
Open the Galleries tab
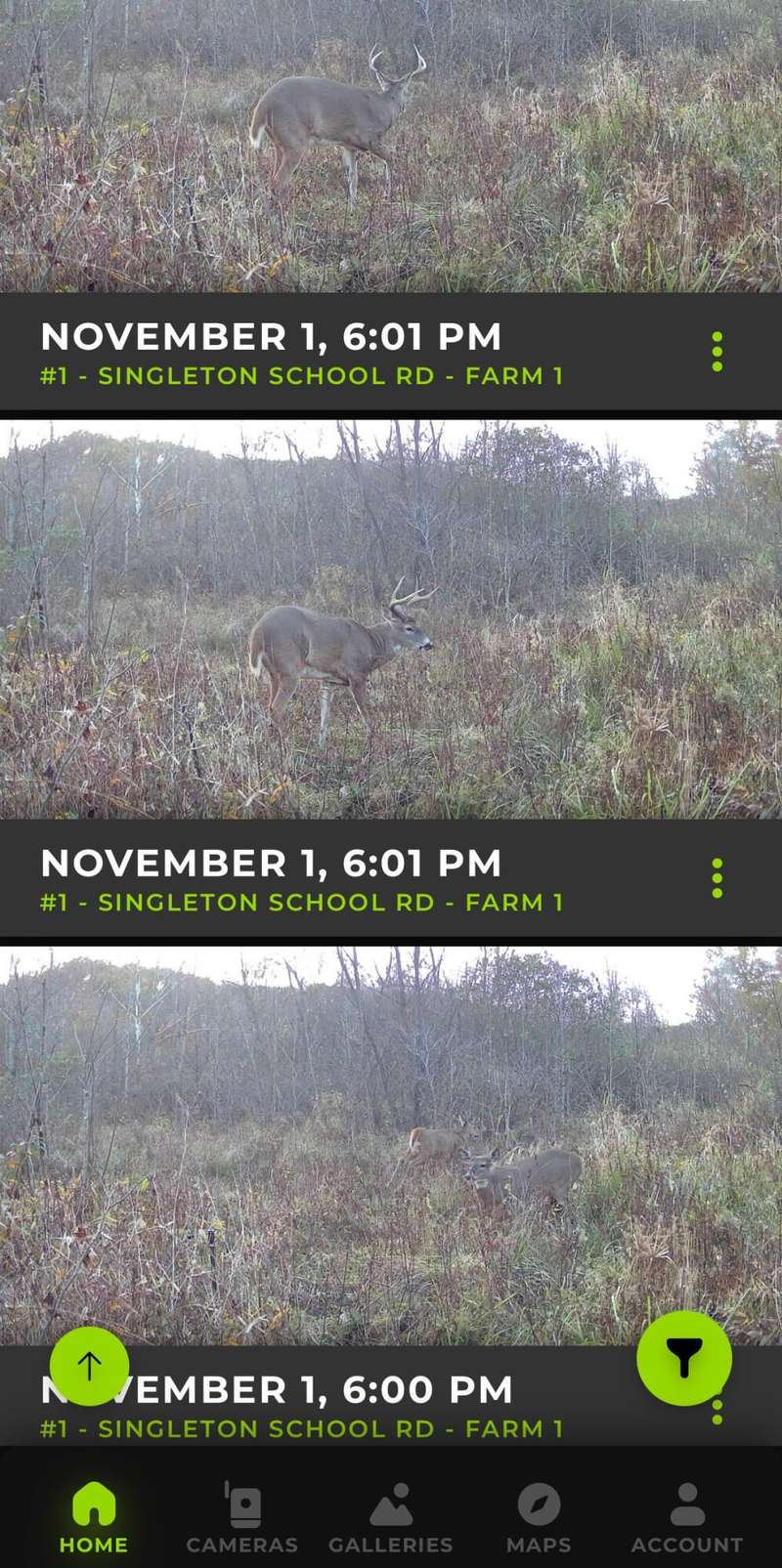tap(390, 1517)
